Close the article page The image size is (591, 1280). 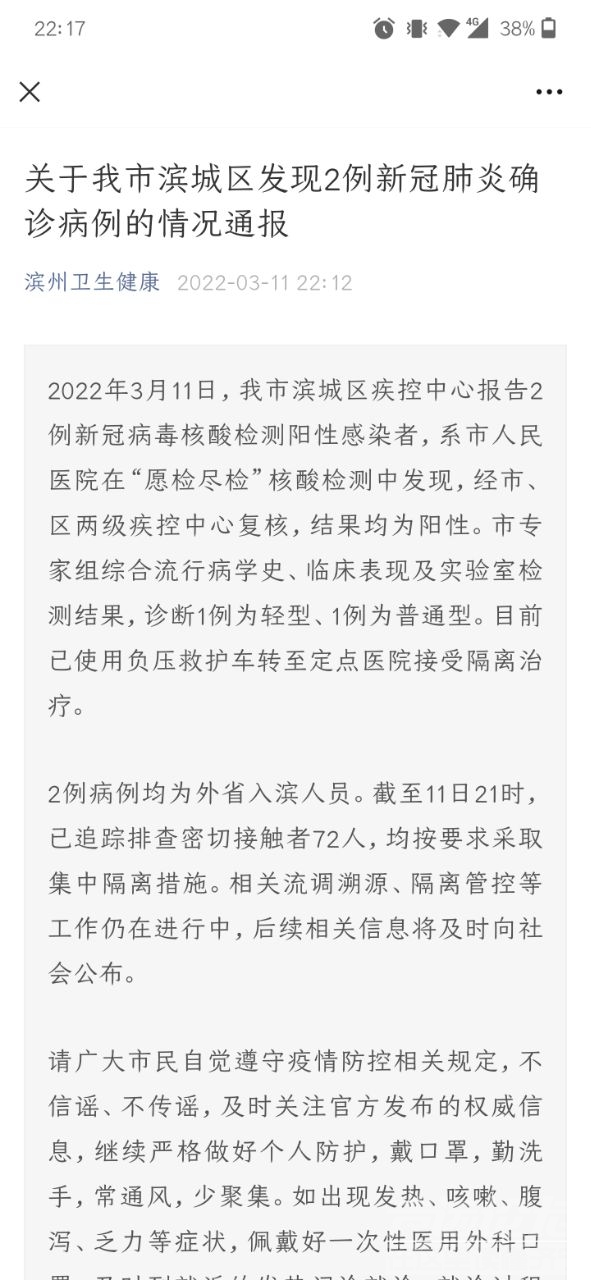click(x=30, y=91)
